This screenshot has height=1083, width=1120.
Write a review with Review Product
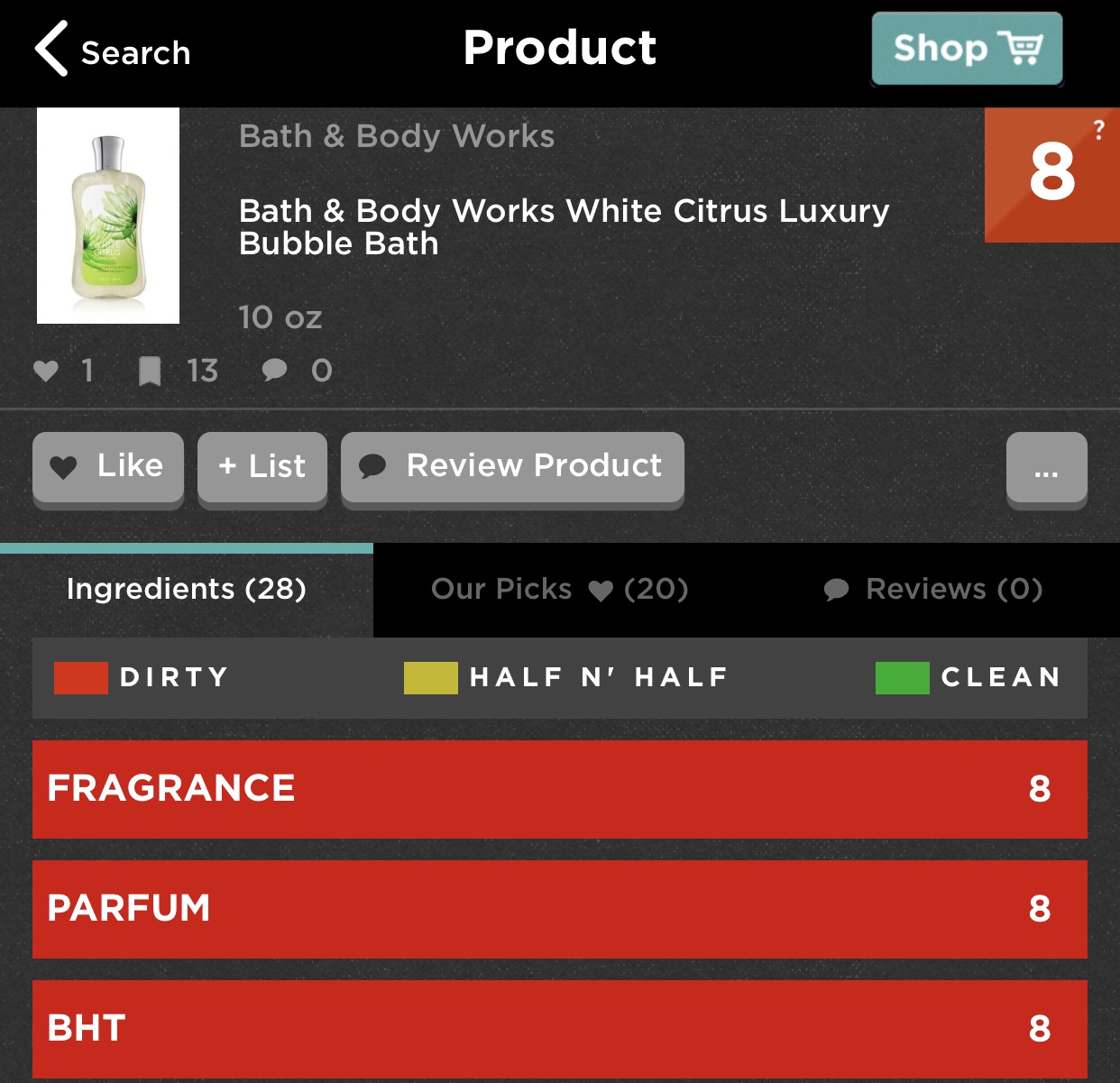pyautogui.click(x=512, y=466)
